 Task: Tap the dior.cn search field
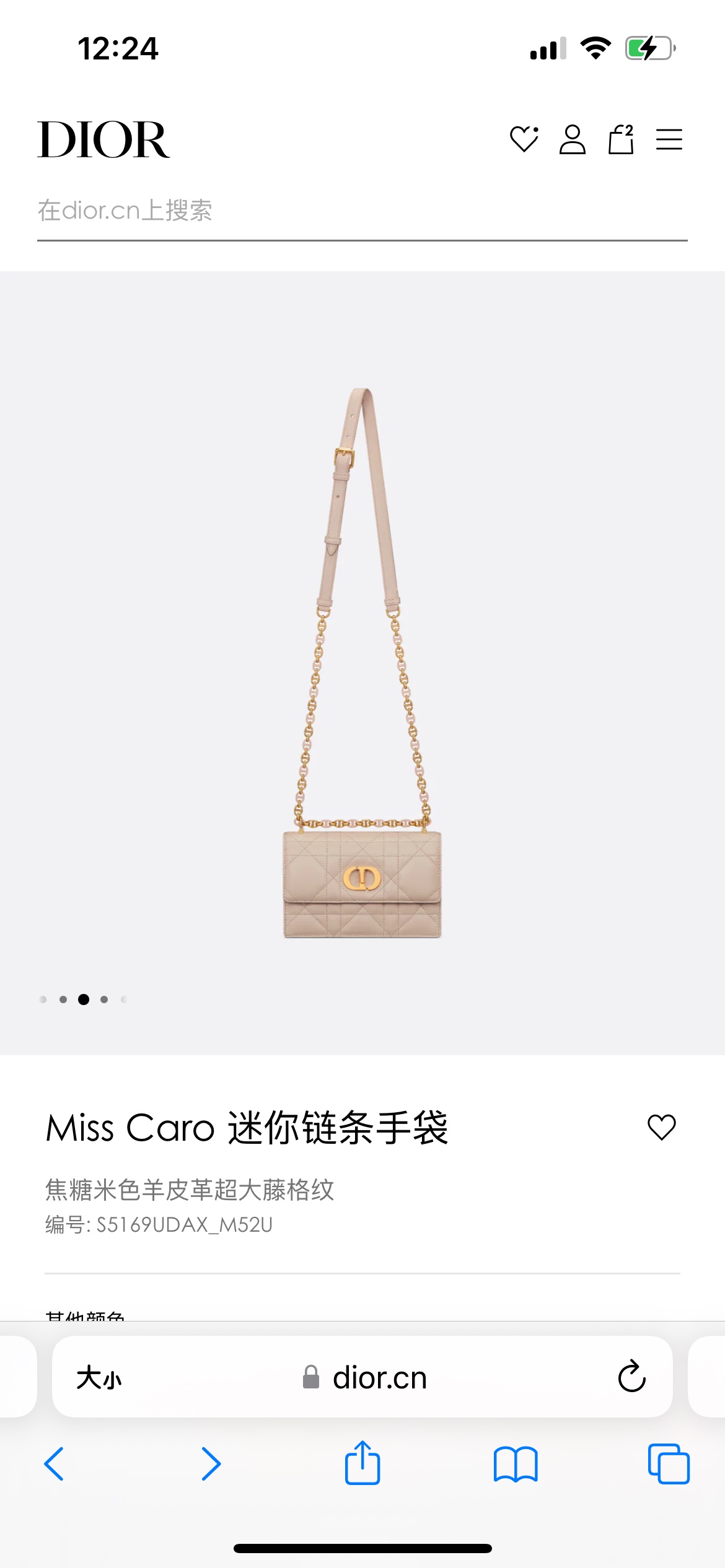pyautogui.click(x=362, y=211)
